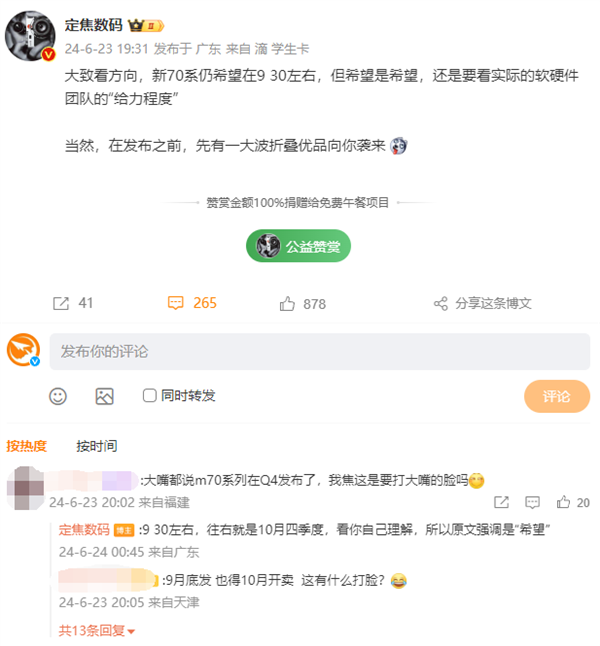Viewport: 600px width, 646px height.
Task: Attach an image to the comment
Action: pos(104,396)
